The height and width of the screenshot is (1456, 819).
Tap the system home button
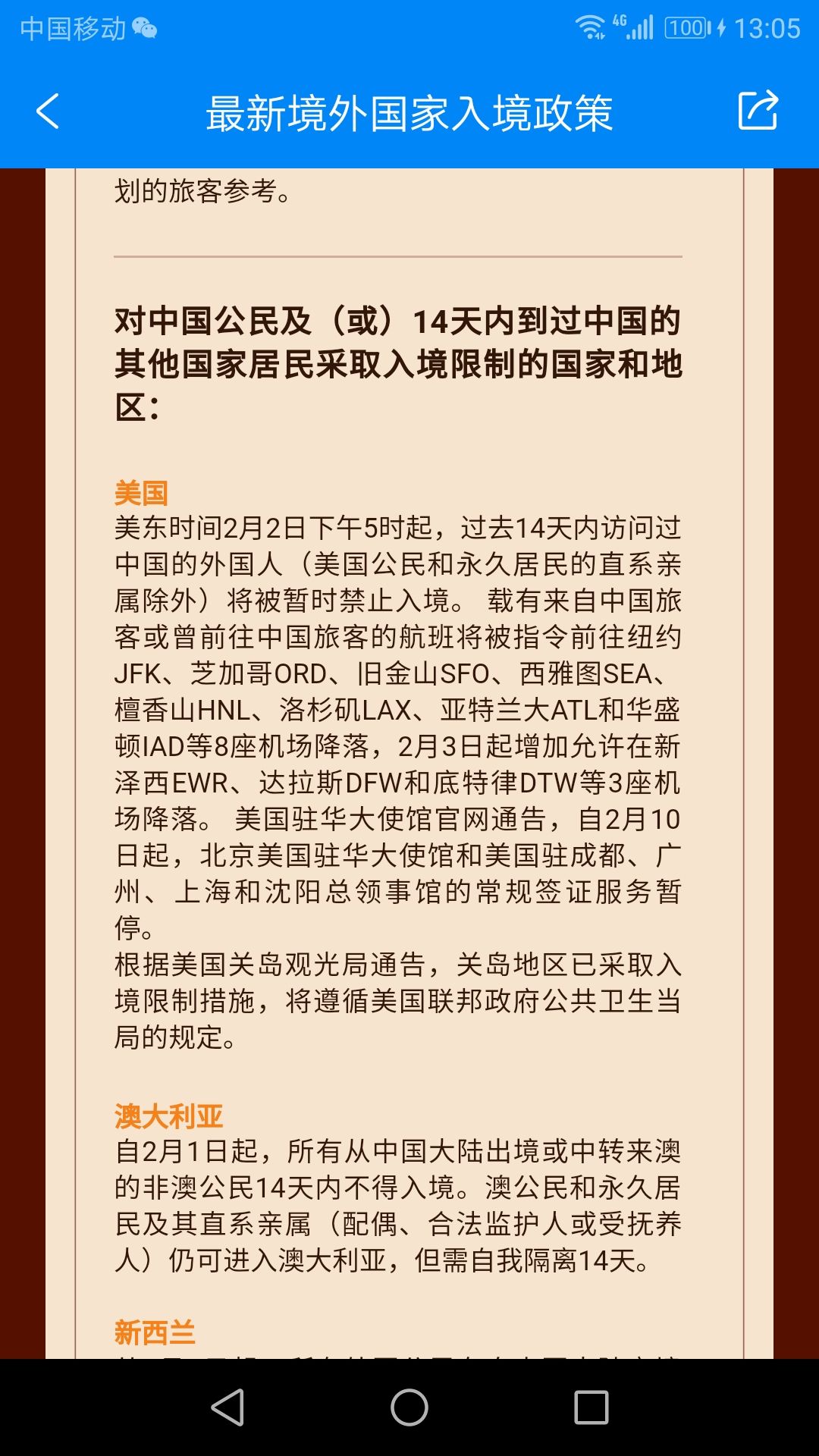[409, 1407]
